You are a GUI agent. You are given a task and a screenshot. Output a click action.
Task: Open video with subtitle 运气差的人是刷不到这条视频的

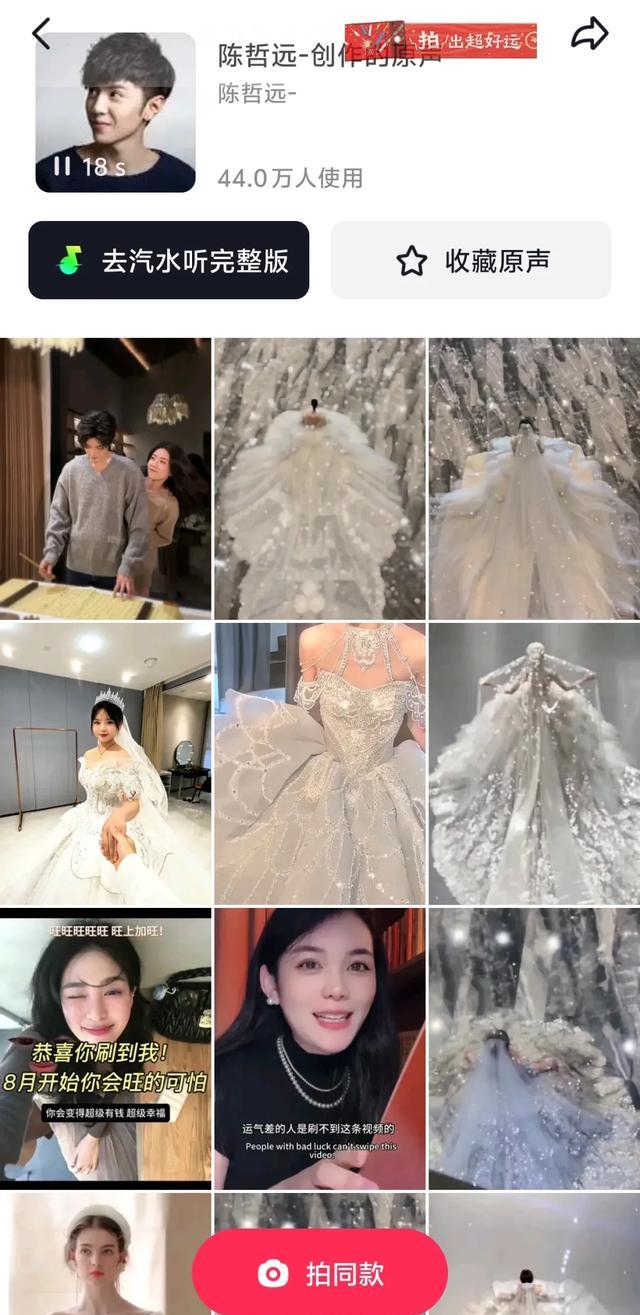click(x=319, y=1048)
